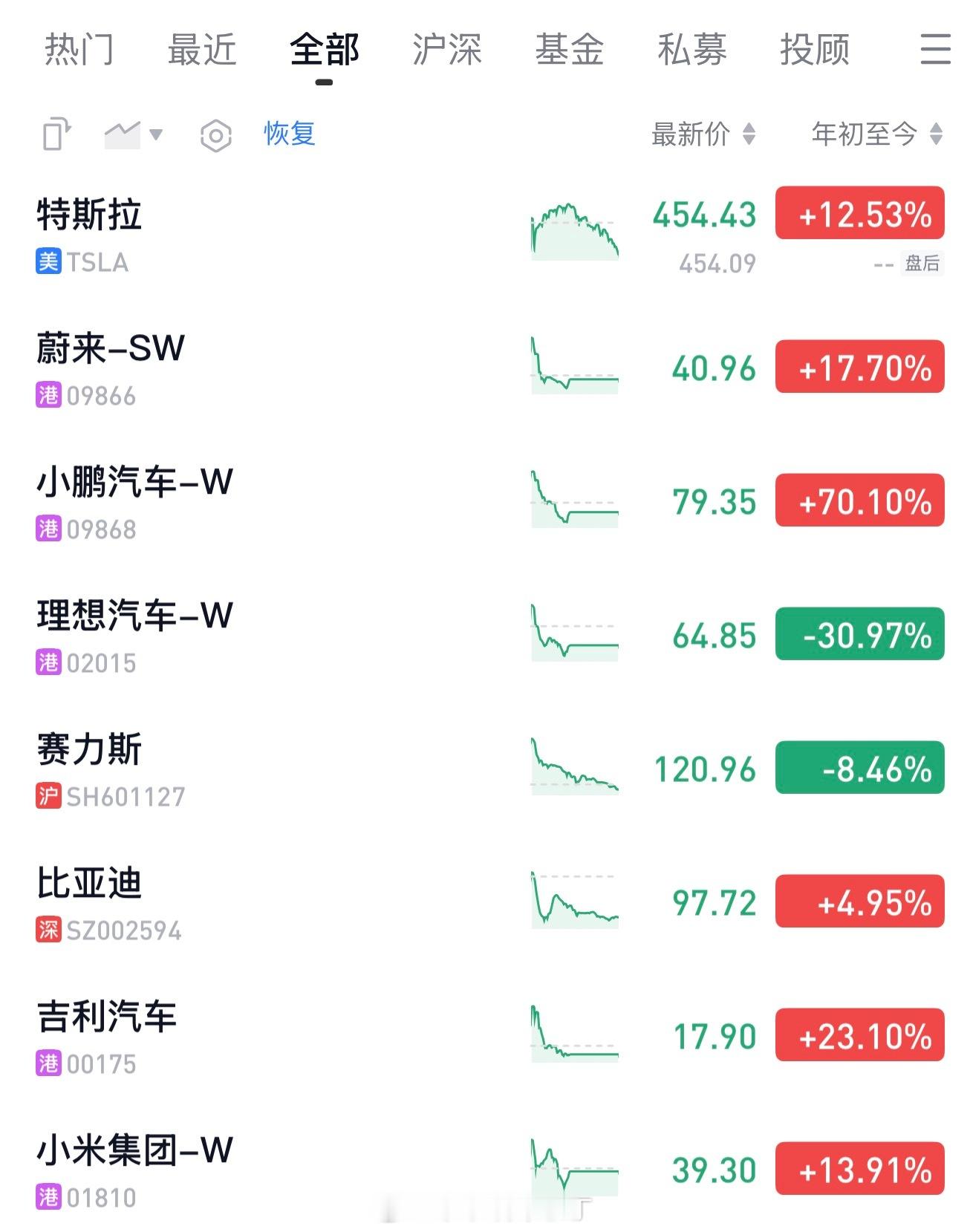Tap the 恢复 link
This screenshot has width=970, height=1232.
(290, 134)
